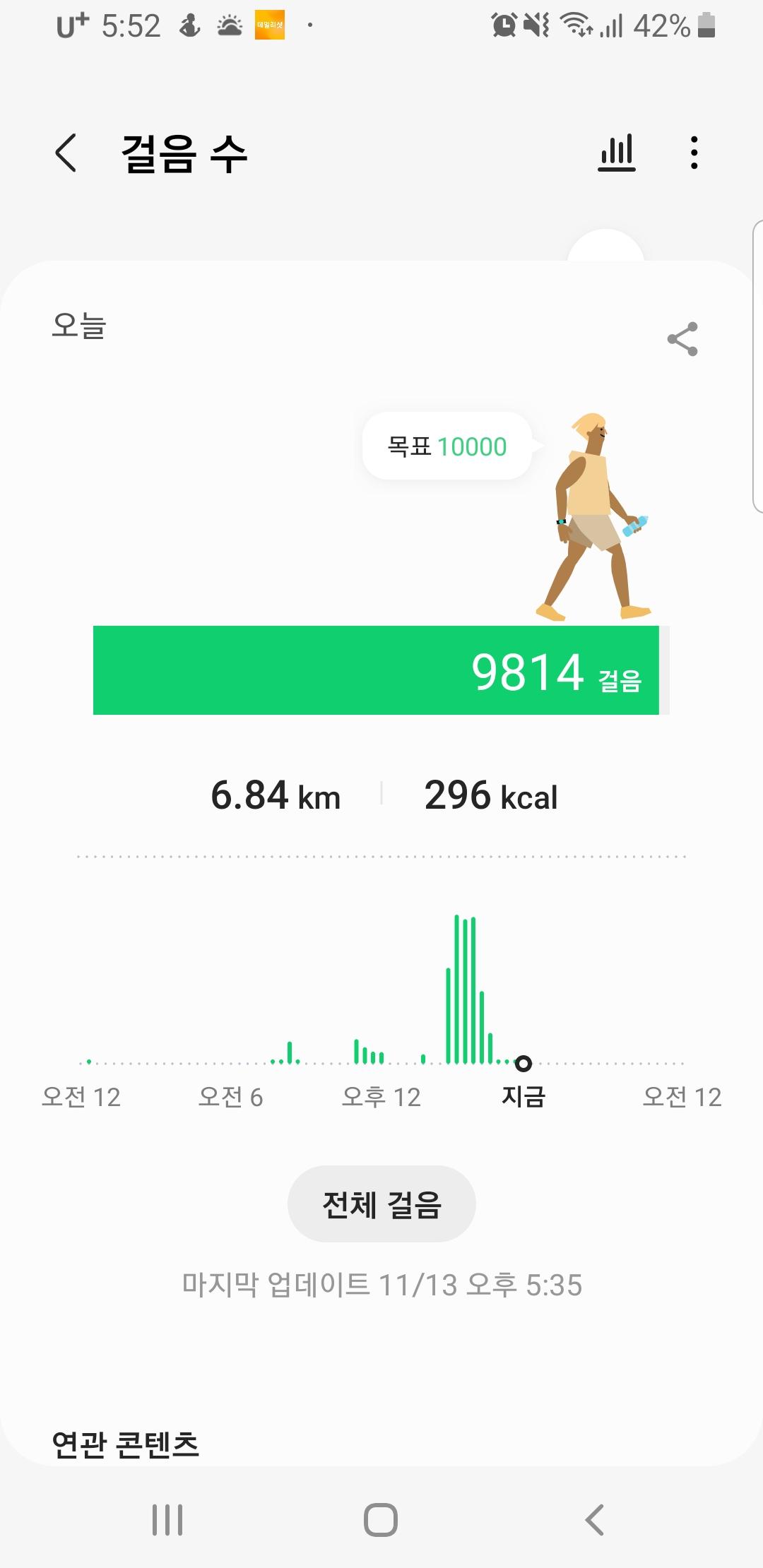The height and width of the screenshot is (1568, 763).
Task: Open the step trends chart icon
Action: pos(617,153)
